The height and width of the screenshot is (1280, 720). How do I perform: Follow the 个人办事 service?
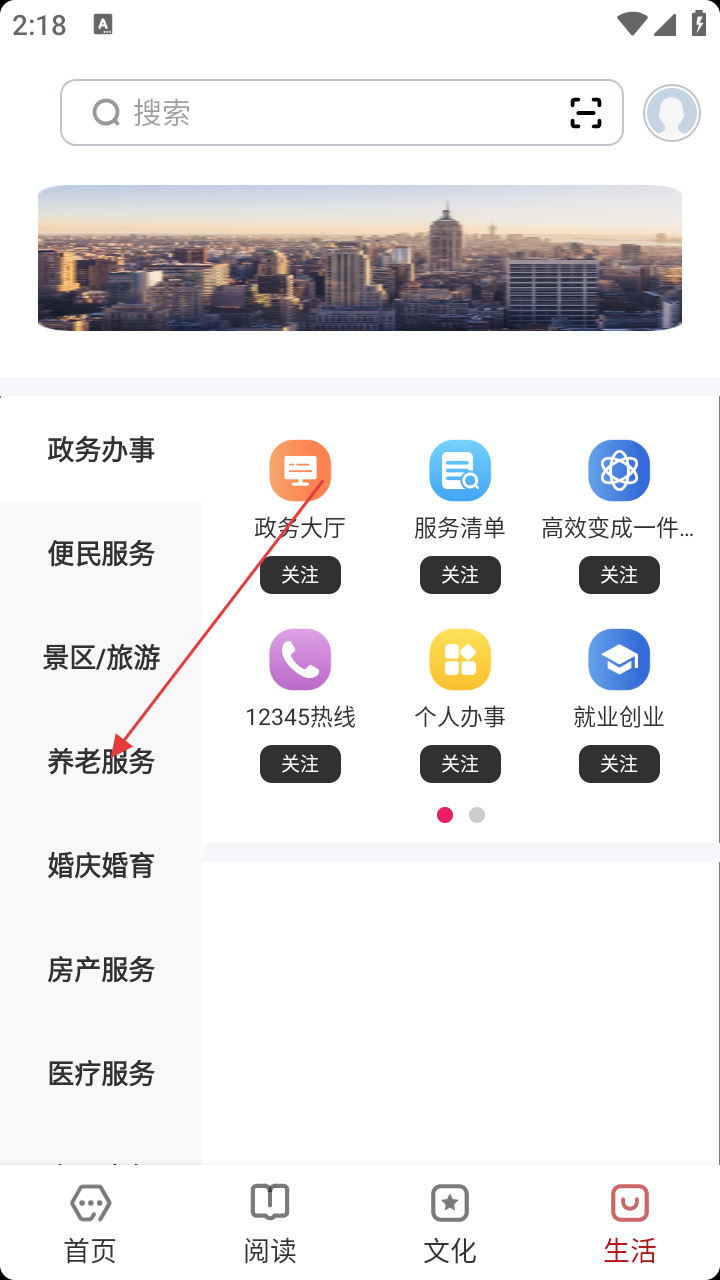point(460,764)
